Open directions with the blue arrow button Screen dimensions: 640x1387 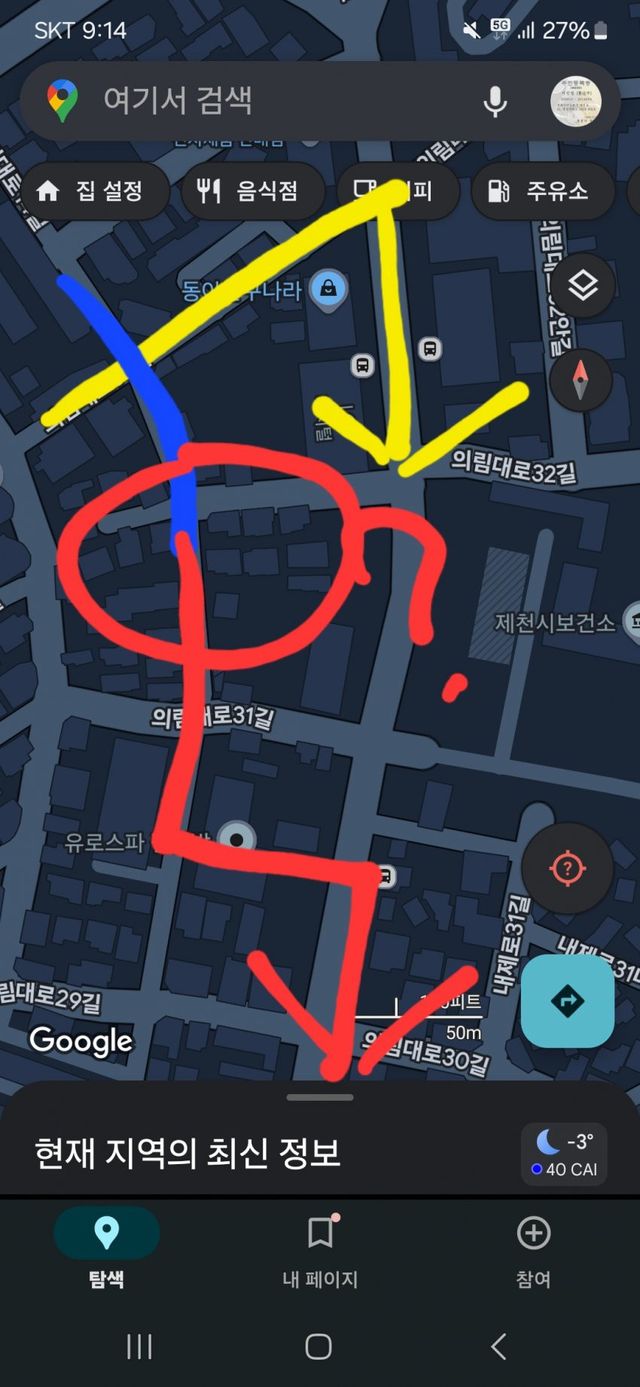click(x=567, y=1000)
